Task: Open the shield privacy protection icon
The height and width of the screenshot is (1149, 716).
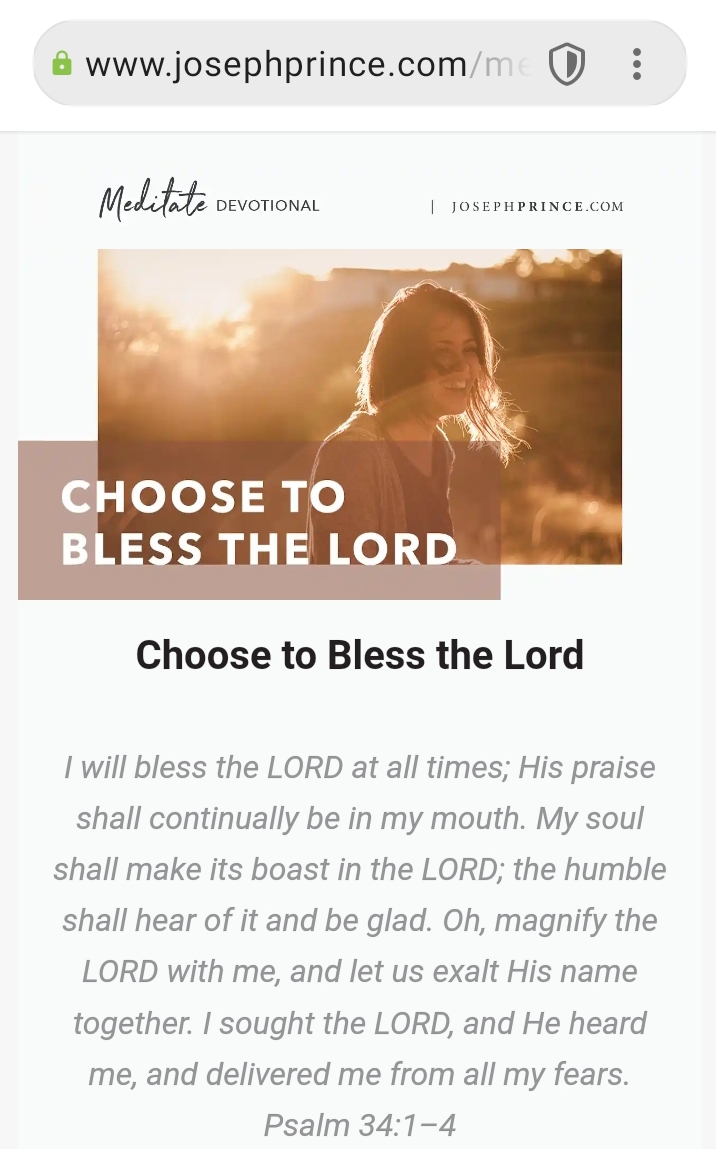Action: (x=567, y=65)
